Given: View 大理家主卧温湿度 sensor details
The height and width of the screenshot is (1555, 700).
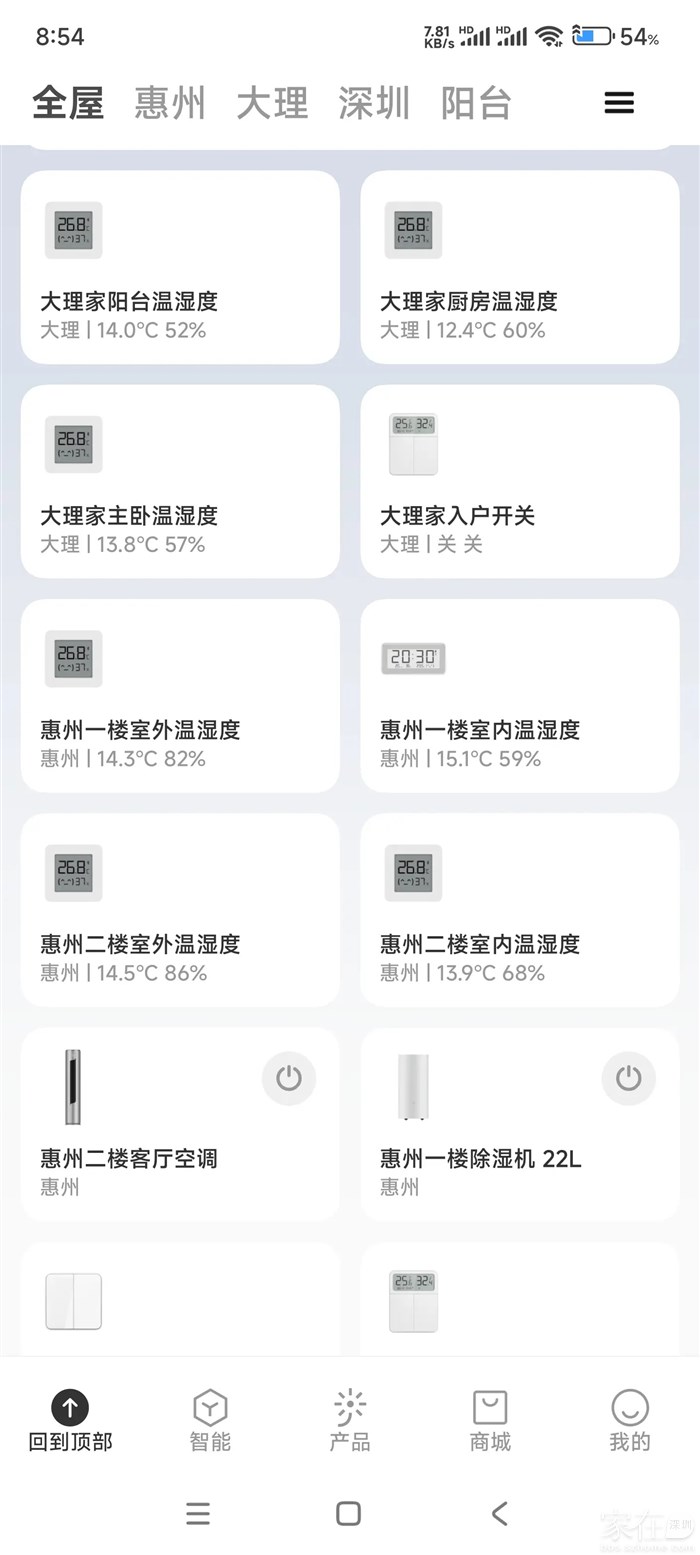Looking at the screenshot, I should tap(180, 481).
